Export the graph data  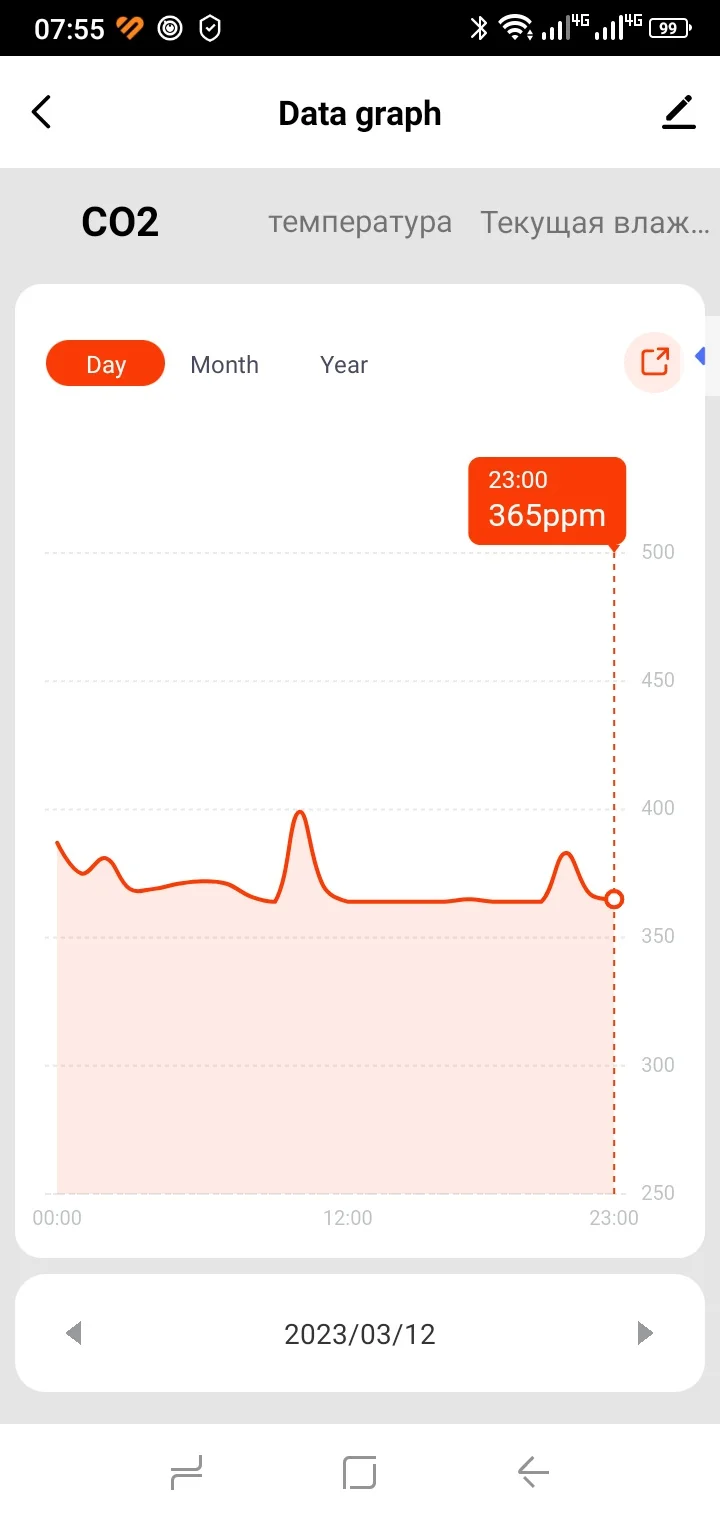(654, 362)
